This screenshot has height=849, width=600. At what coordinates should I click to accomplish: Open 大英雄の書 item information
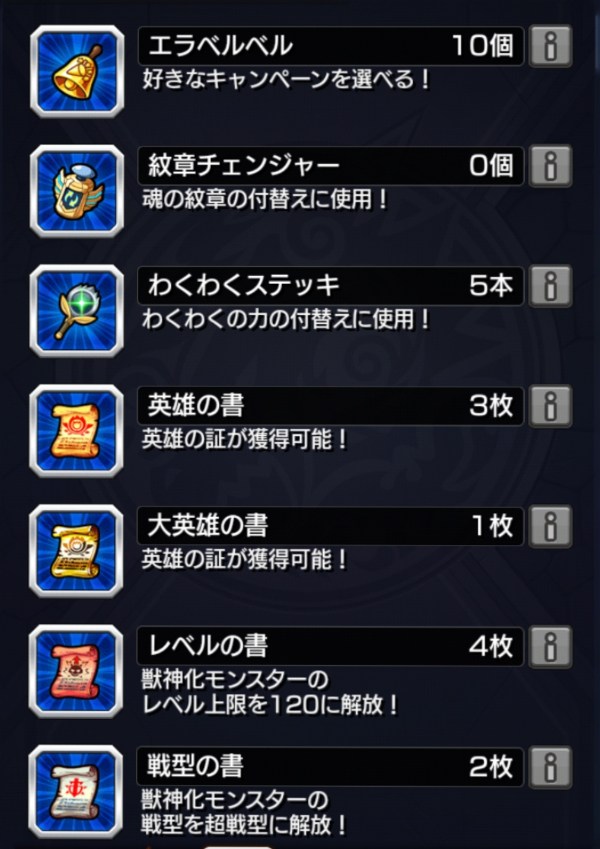[550, 526]
